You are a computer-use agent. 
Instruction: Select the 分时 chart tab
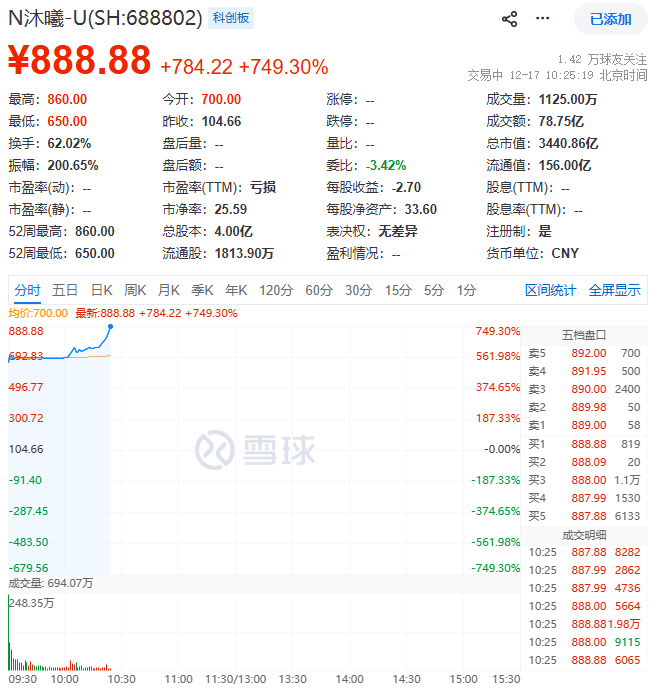[x=27, y=290]
